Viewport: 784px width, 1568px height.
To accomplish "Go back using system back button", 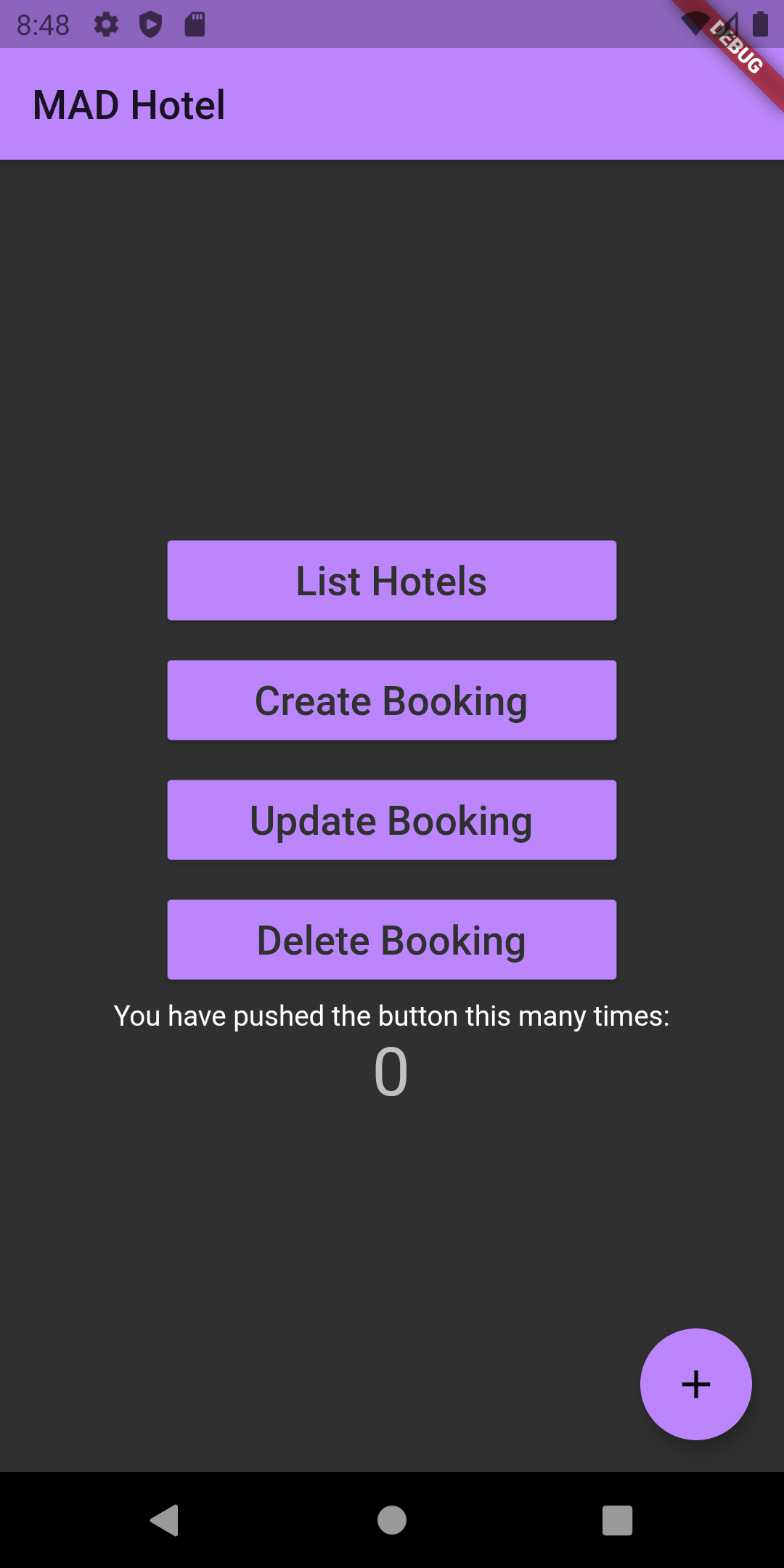I will click(x=165, y=1519).
